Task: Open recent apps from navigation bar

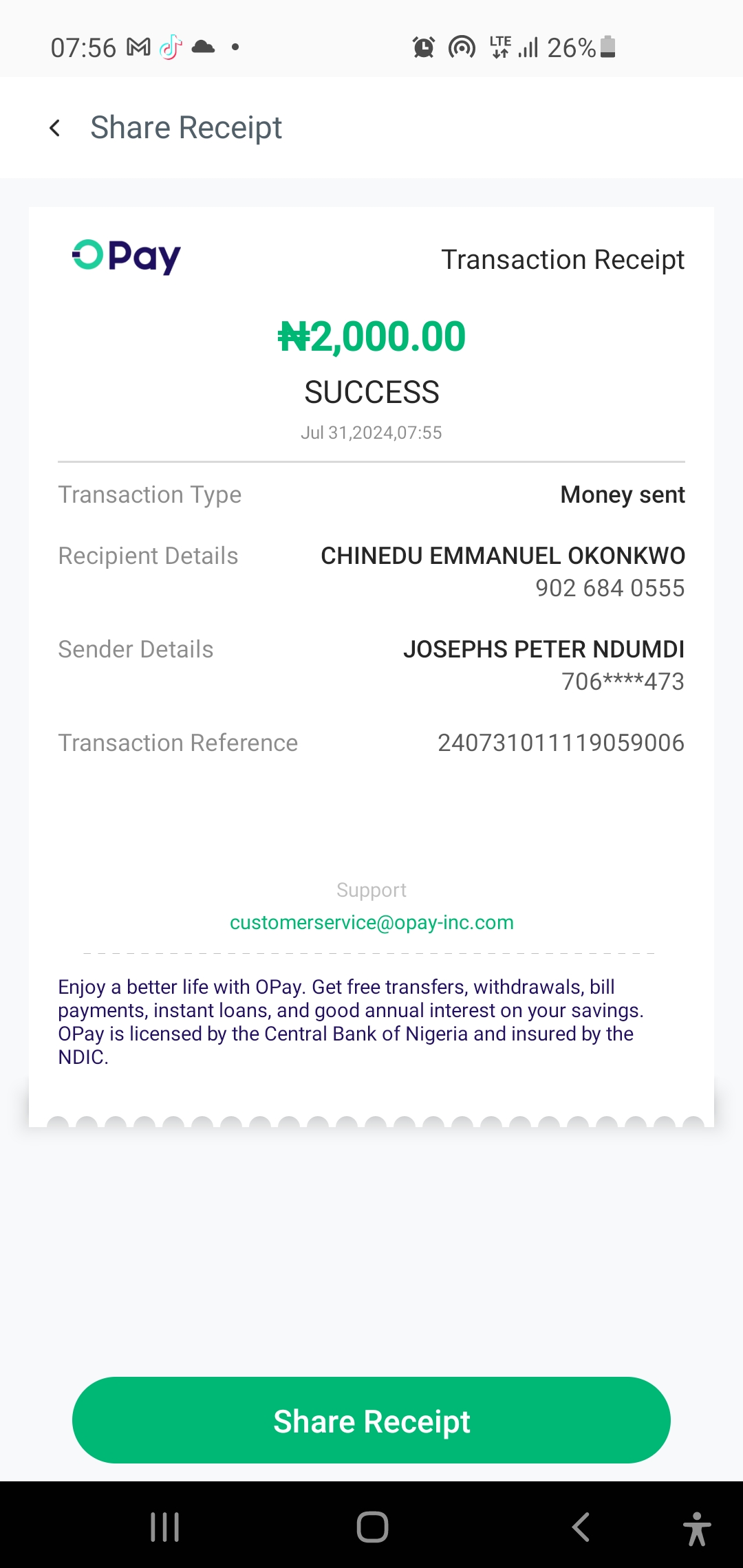Action: tap(165, 1527)
